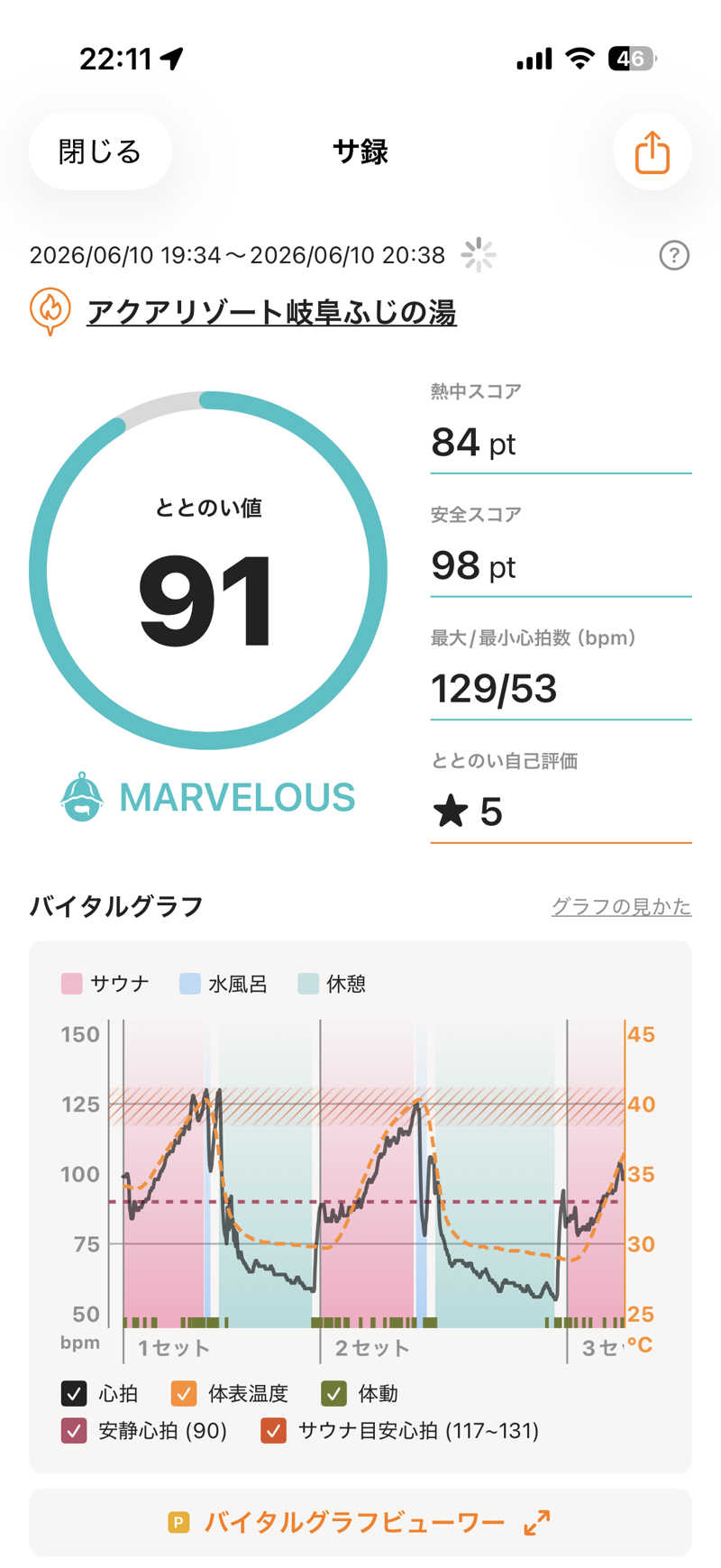The width and height of the screenshot is (721, 1568).
Task: Edit the ととのい自己評価 star rating
Action: 561,812
